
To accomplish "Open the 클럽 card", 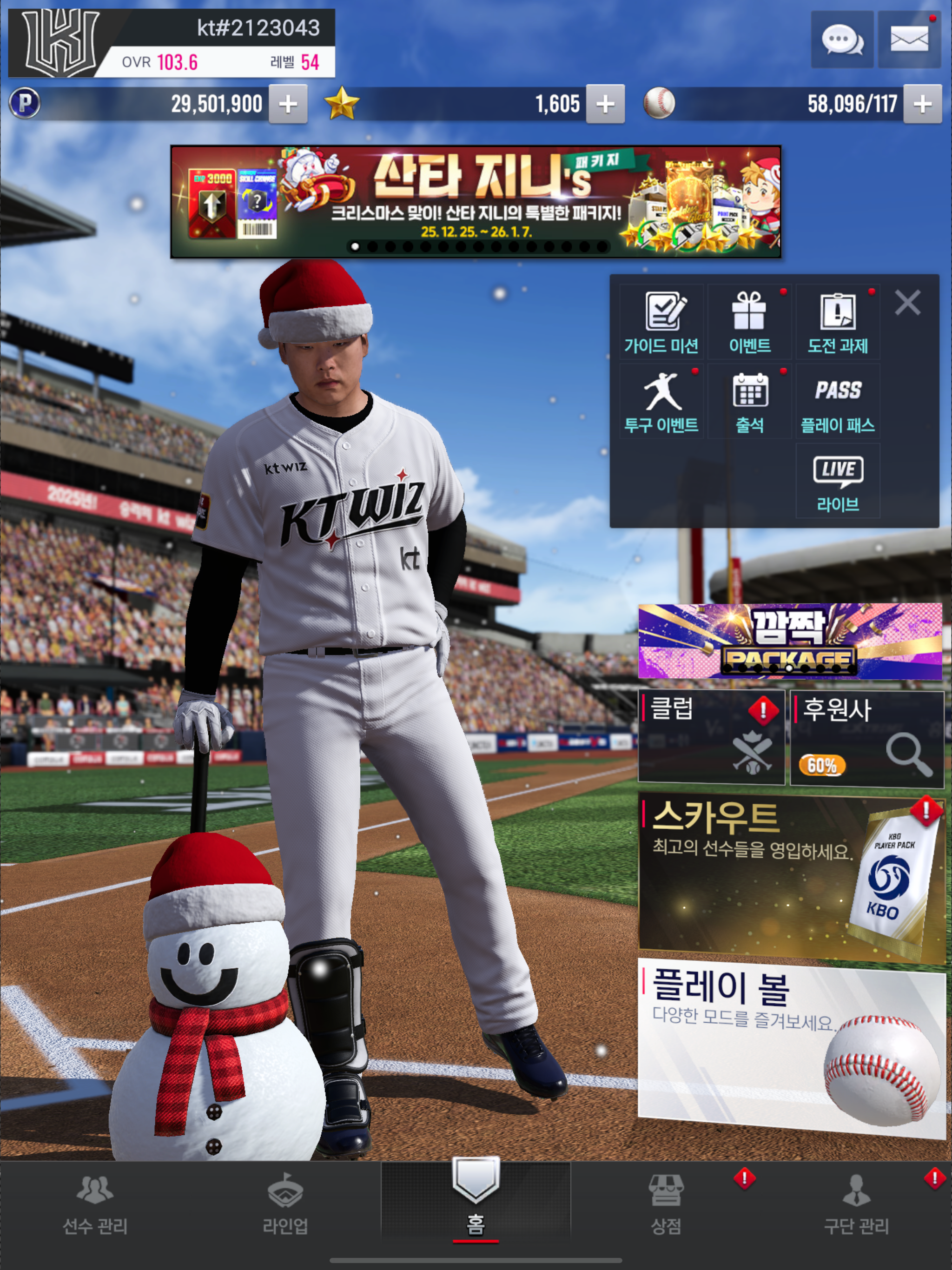I will [711, 738].
